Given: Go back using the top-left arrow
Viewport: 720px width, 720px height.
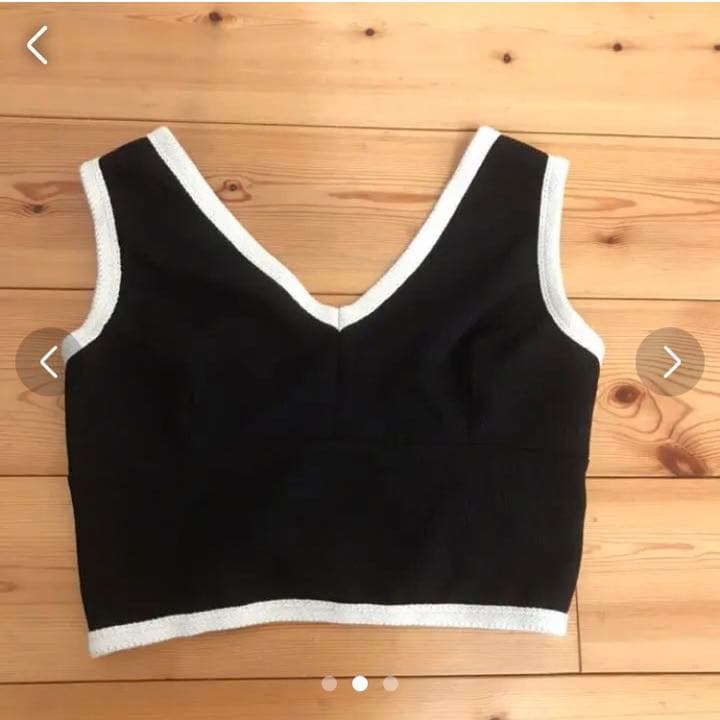Looking at the screenshot, I should (x=37, y=45).
